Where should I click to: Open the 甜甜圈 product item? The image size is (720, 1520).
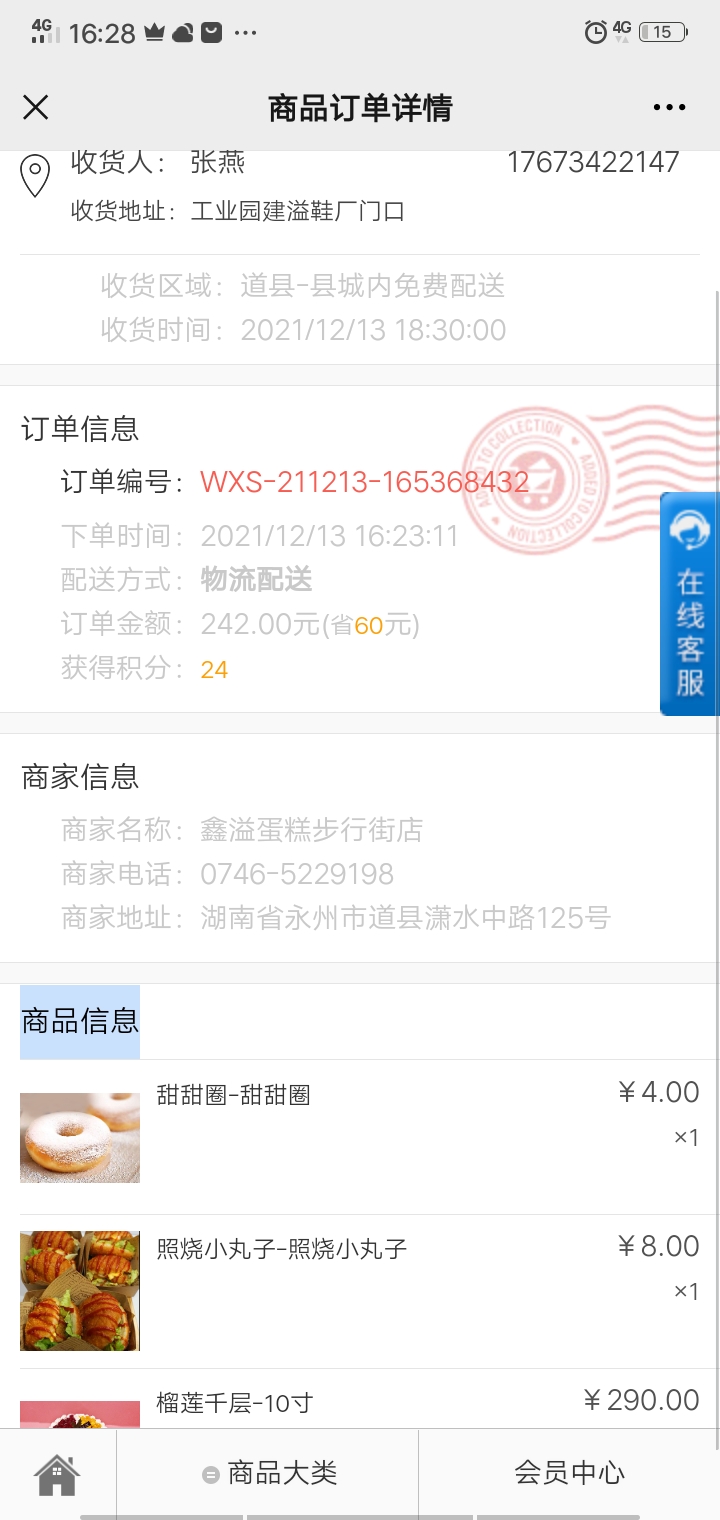click(360, 1137)
